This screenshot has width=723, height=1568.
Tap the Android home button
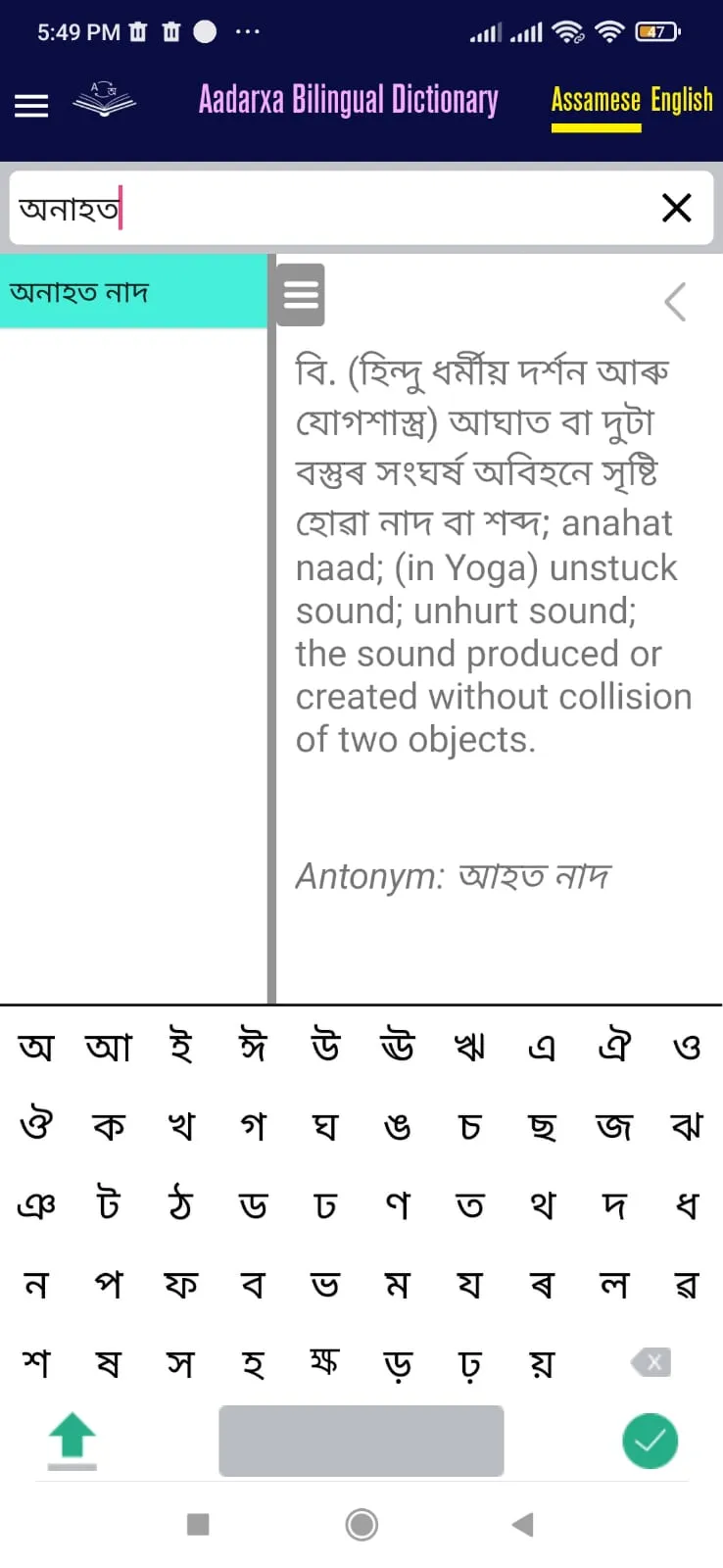point(361,1525)
